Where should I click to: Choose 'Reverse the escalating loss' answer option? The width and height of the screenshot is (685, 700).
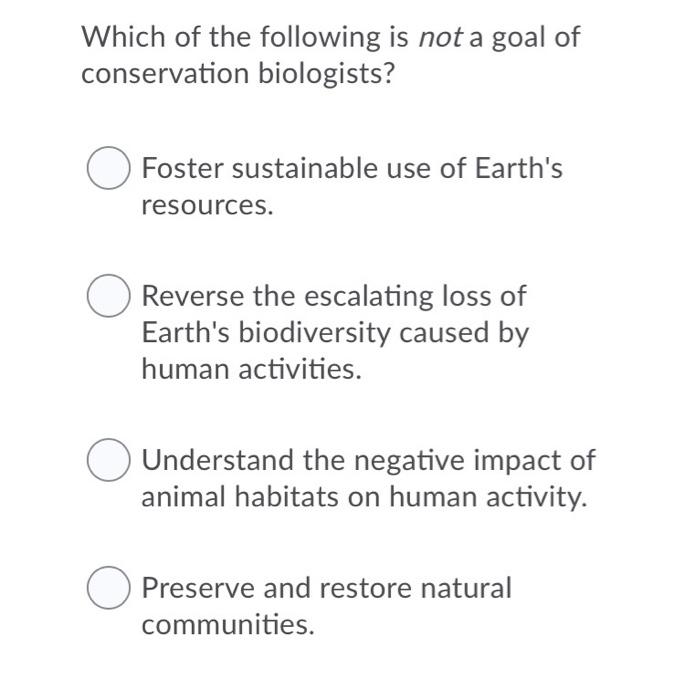[109, 296]
